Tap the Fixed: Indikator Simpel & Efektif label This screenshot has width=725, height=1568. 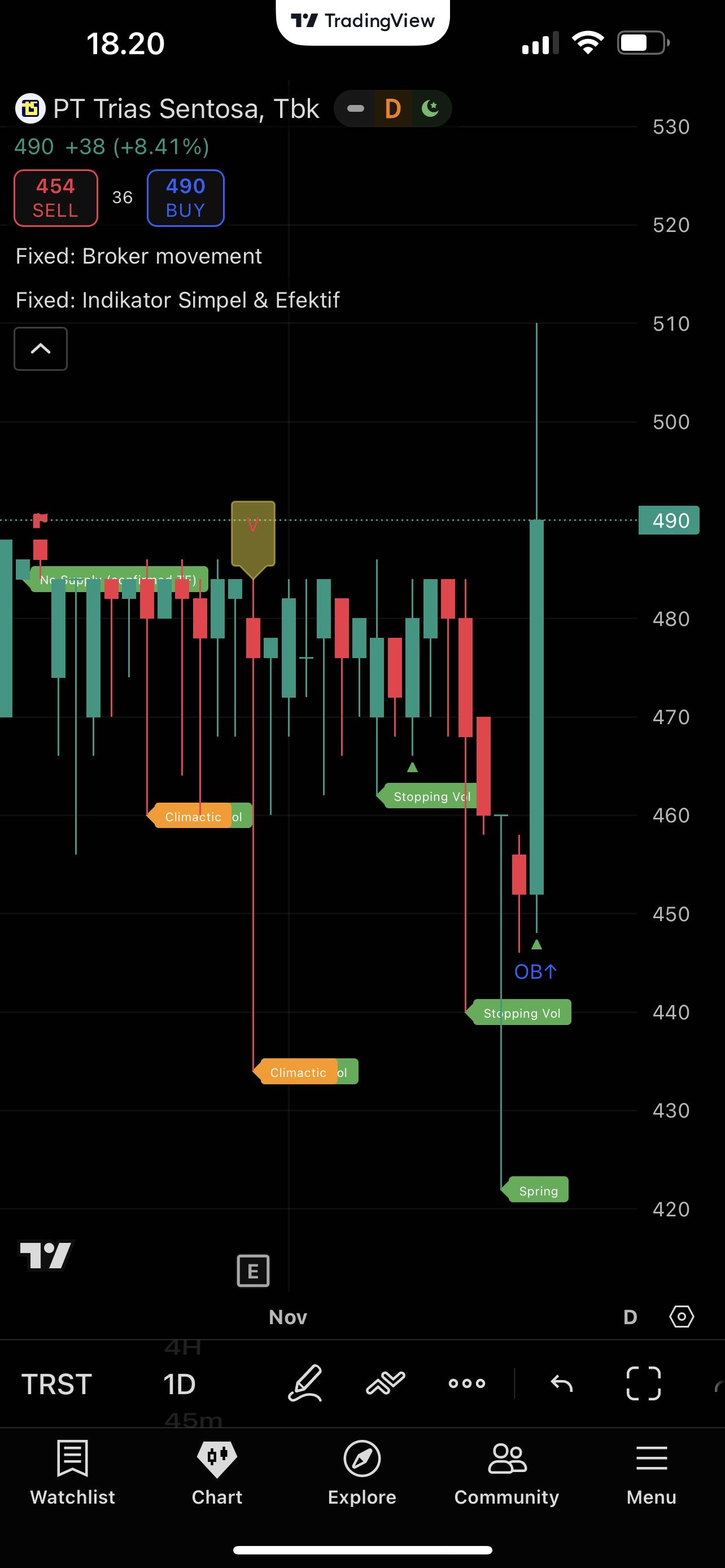178,300
